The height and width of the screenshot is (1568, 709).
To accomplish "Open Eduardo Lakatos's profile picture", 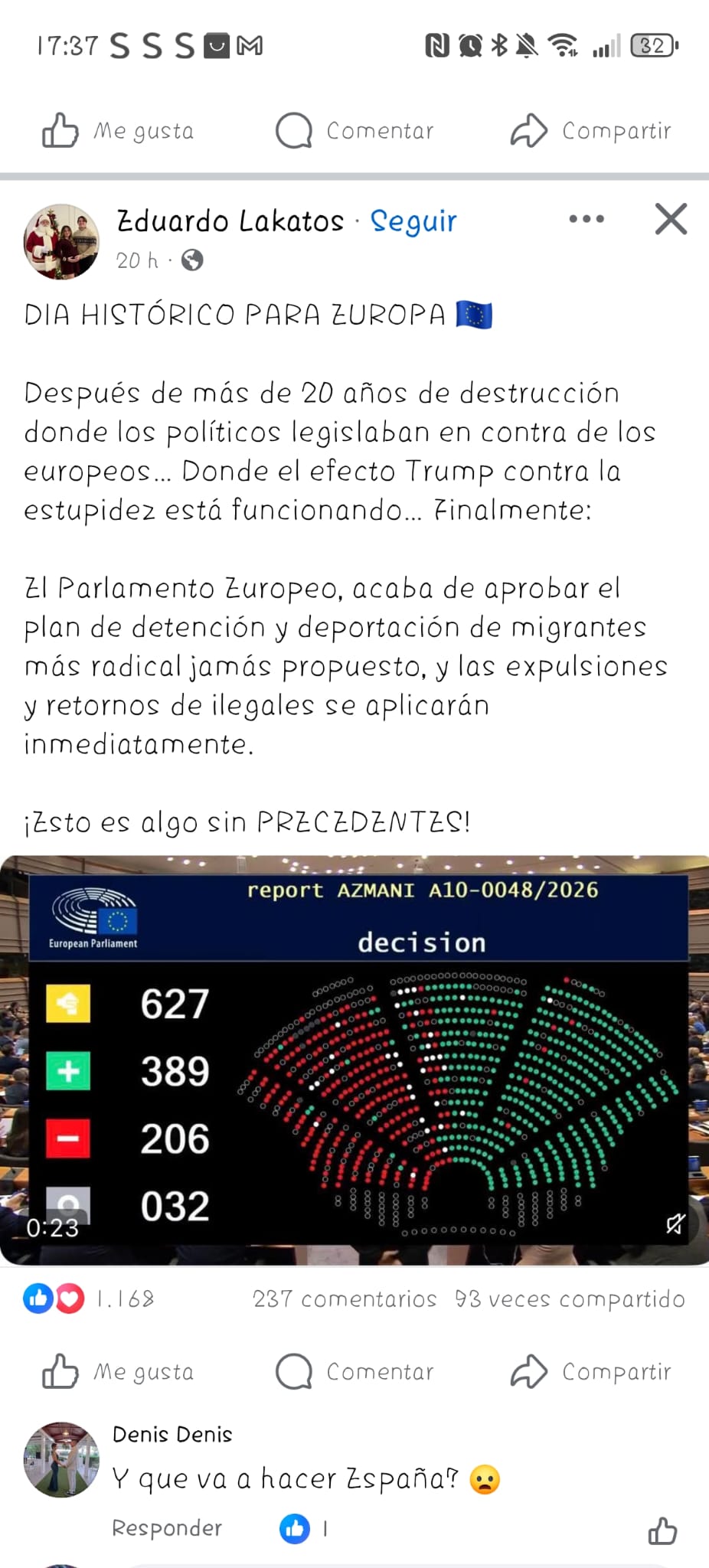I will (61, 241).
